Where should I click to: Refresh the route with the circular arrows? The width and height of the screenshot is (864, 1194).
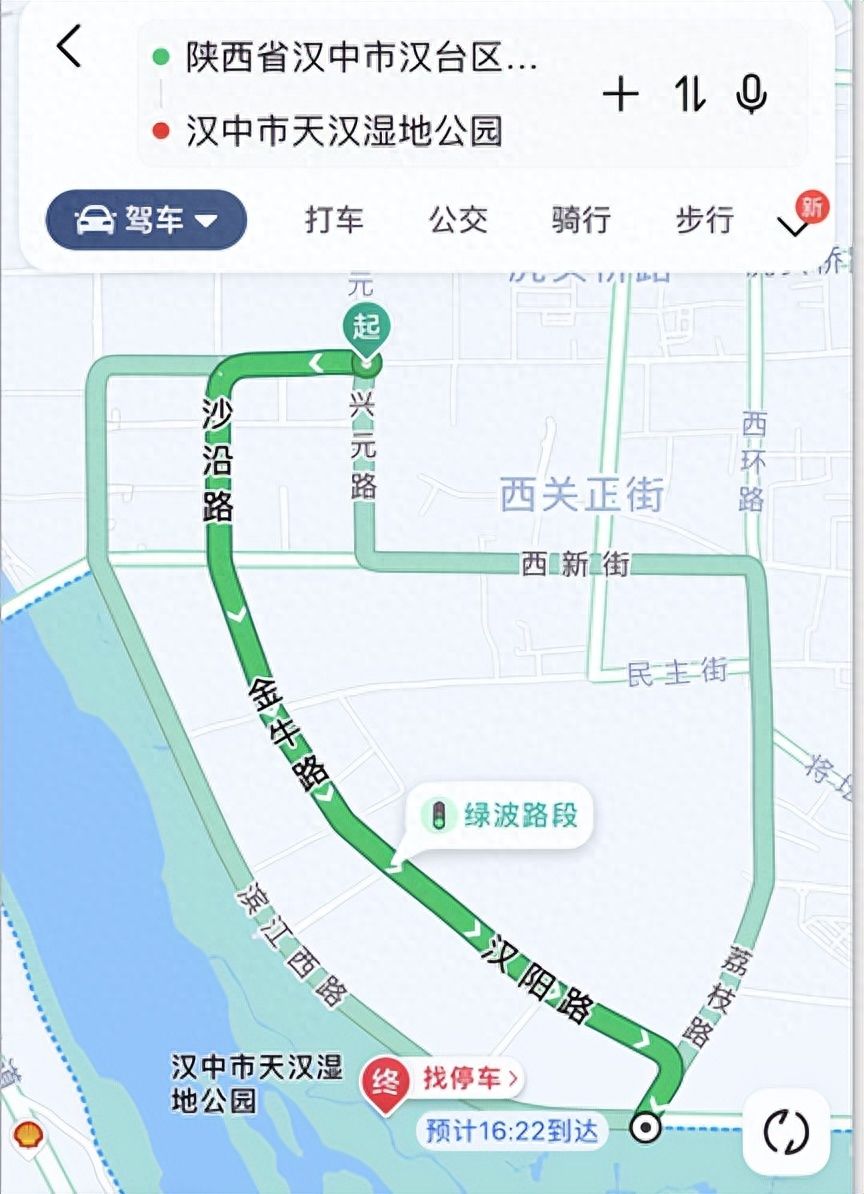coord(786,1132)
